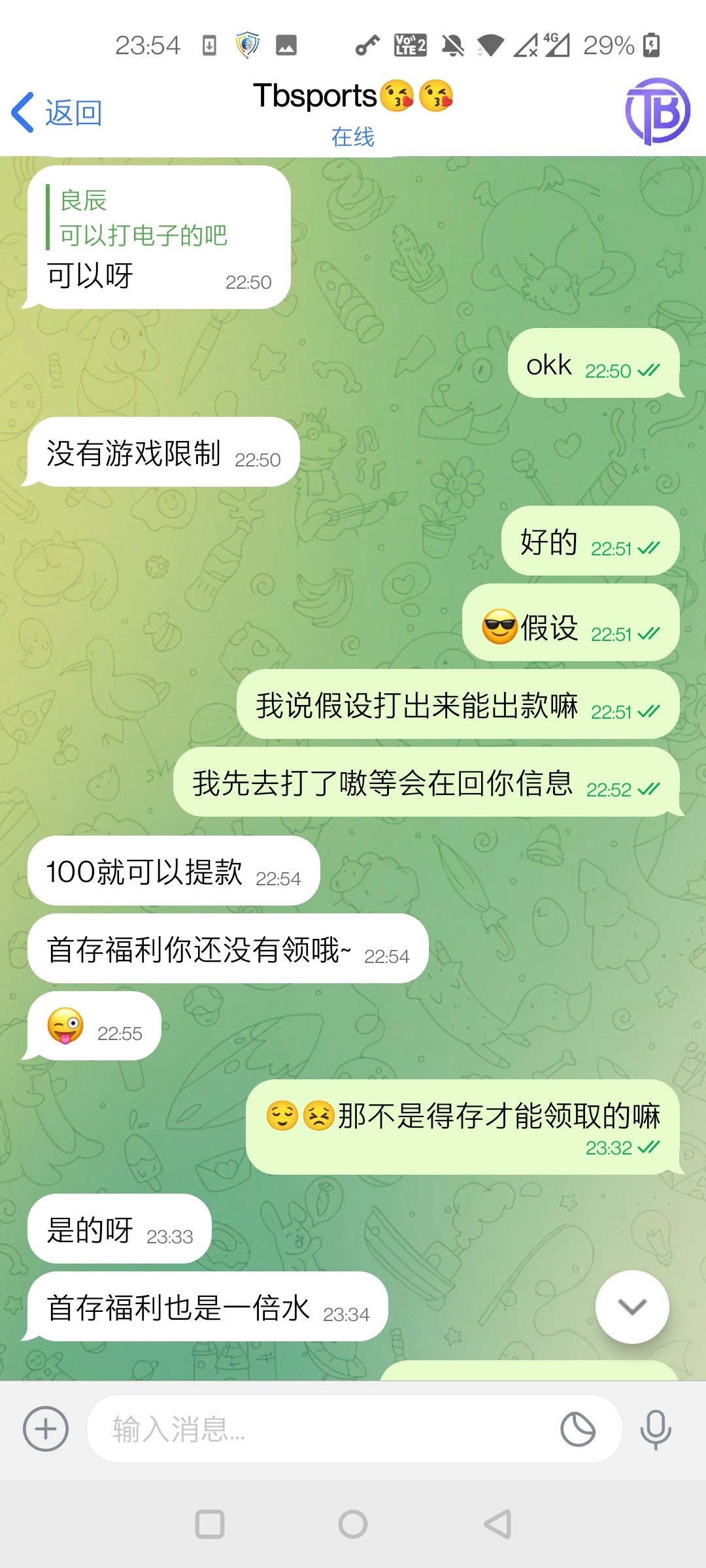Open Tbsports chat title info

[353, 111]
